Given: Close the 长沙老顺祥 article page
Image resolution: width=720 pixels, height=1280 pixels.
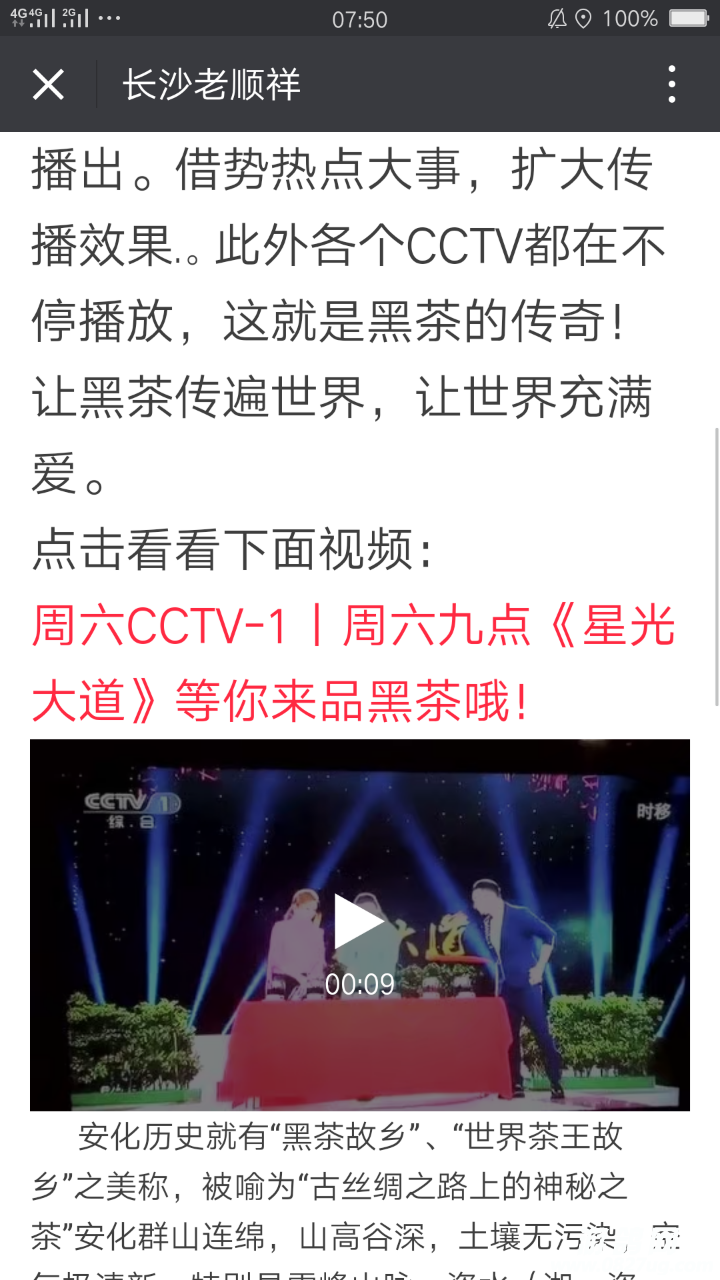Looking at the screenshot, I should [x=48, y=85].
